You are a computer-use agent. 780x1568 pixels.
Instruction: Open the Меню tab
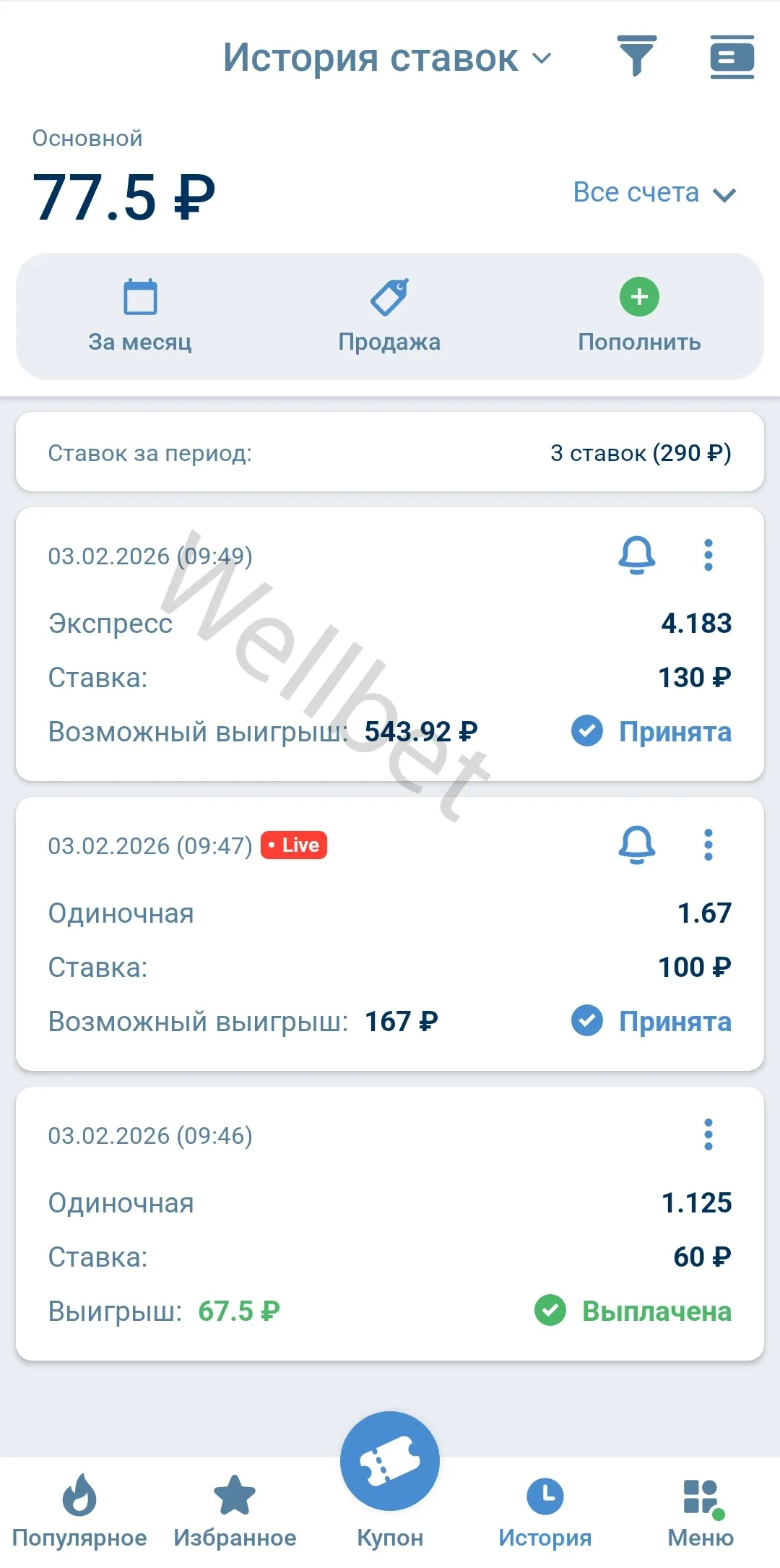point(701,1510)
